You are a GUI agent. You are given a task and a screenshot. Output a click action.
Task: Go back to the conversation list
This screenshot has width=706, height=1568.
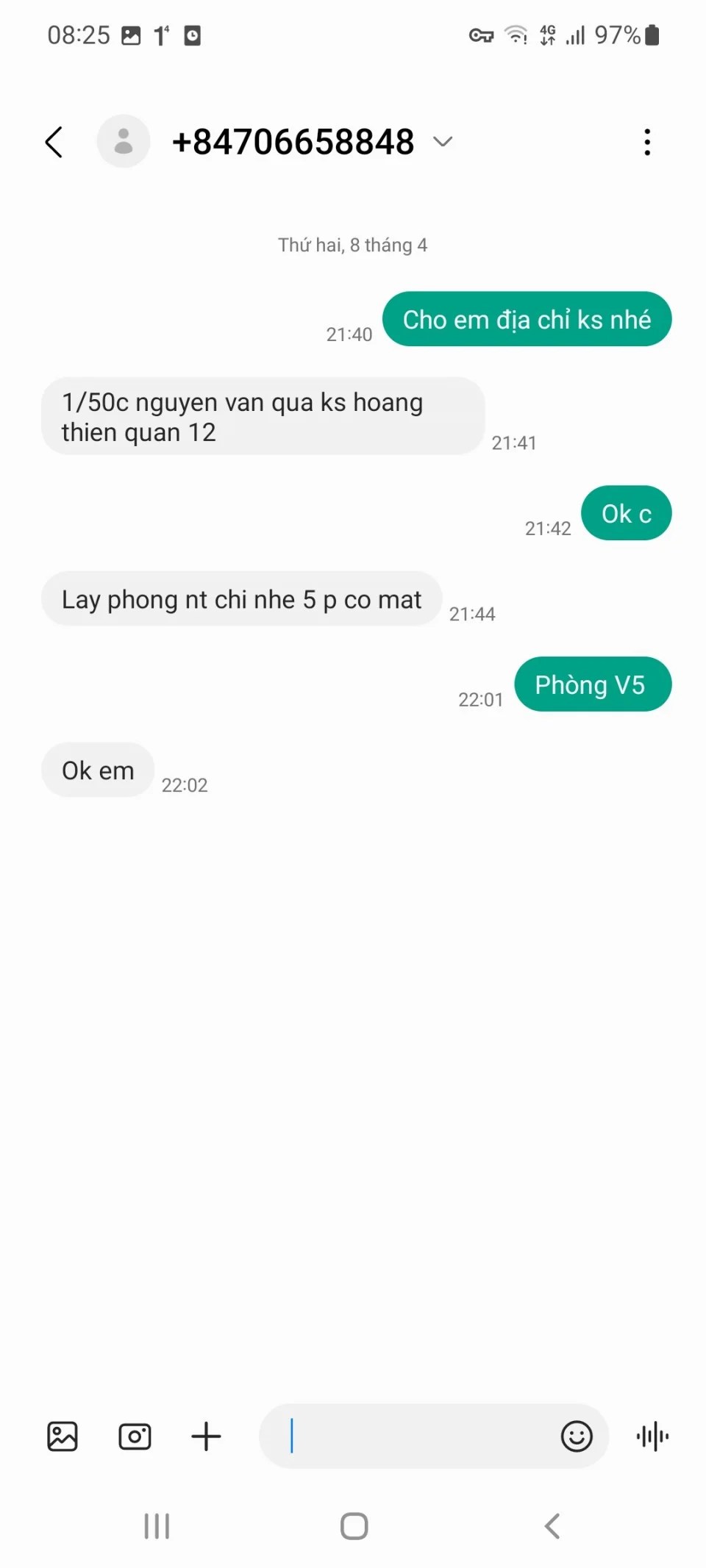click(x=54, y=142)
